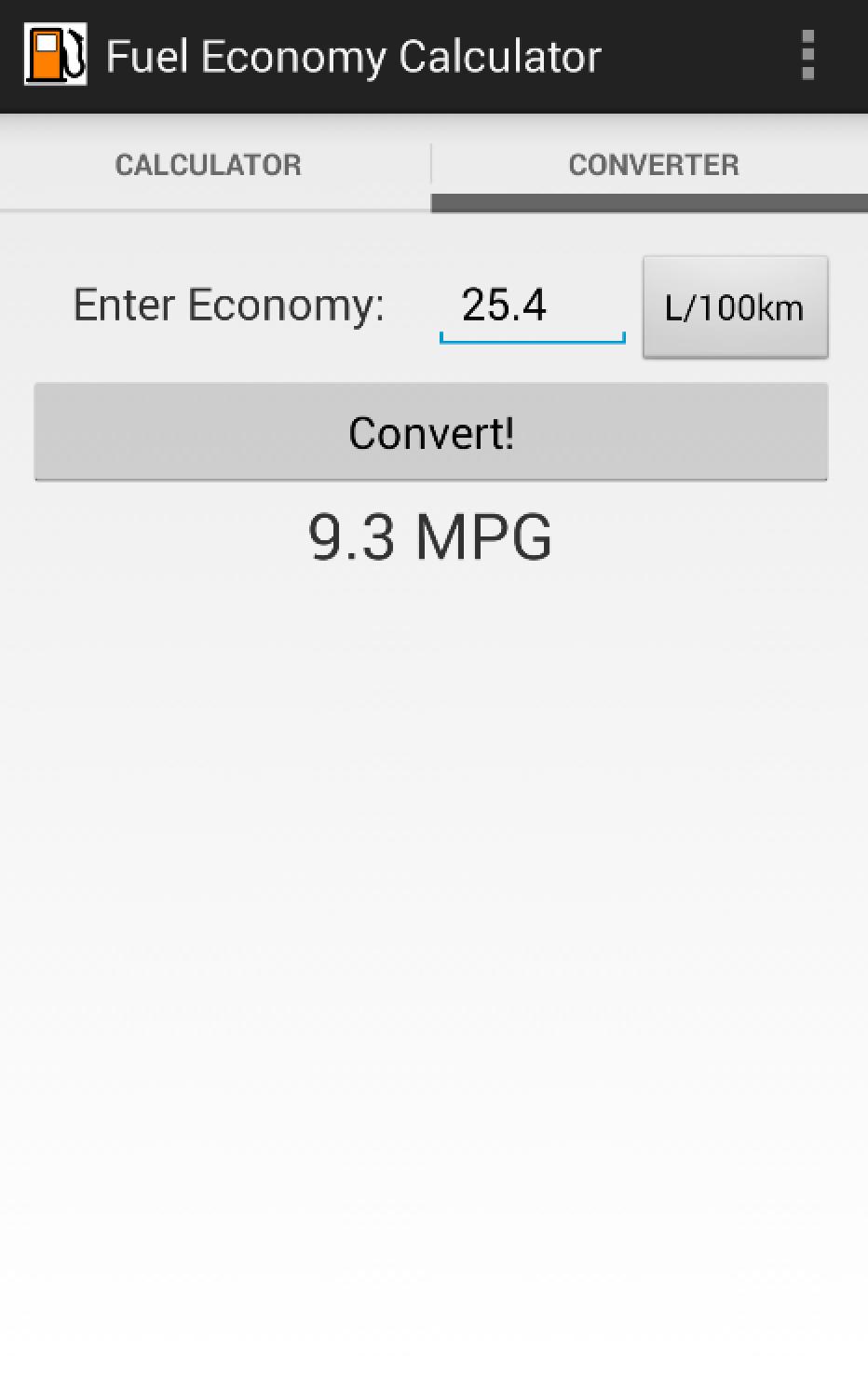The height and width of the screenshot is (1397, 868).
Task: Open the overflow menu
Action: coord(807,56)
